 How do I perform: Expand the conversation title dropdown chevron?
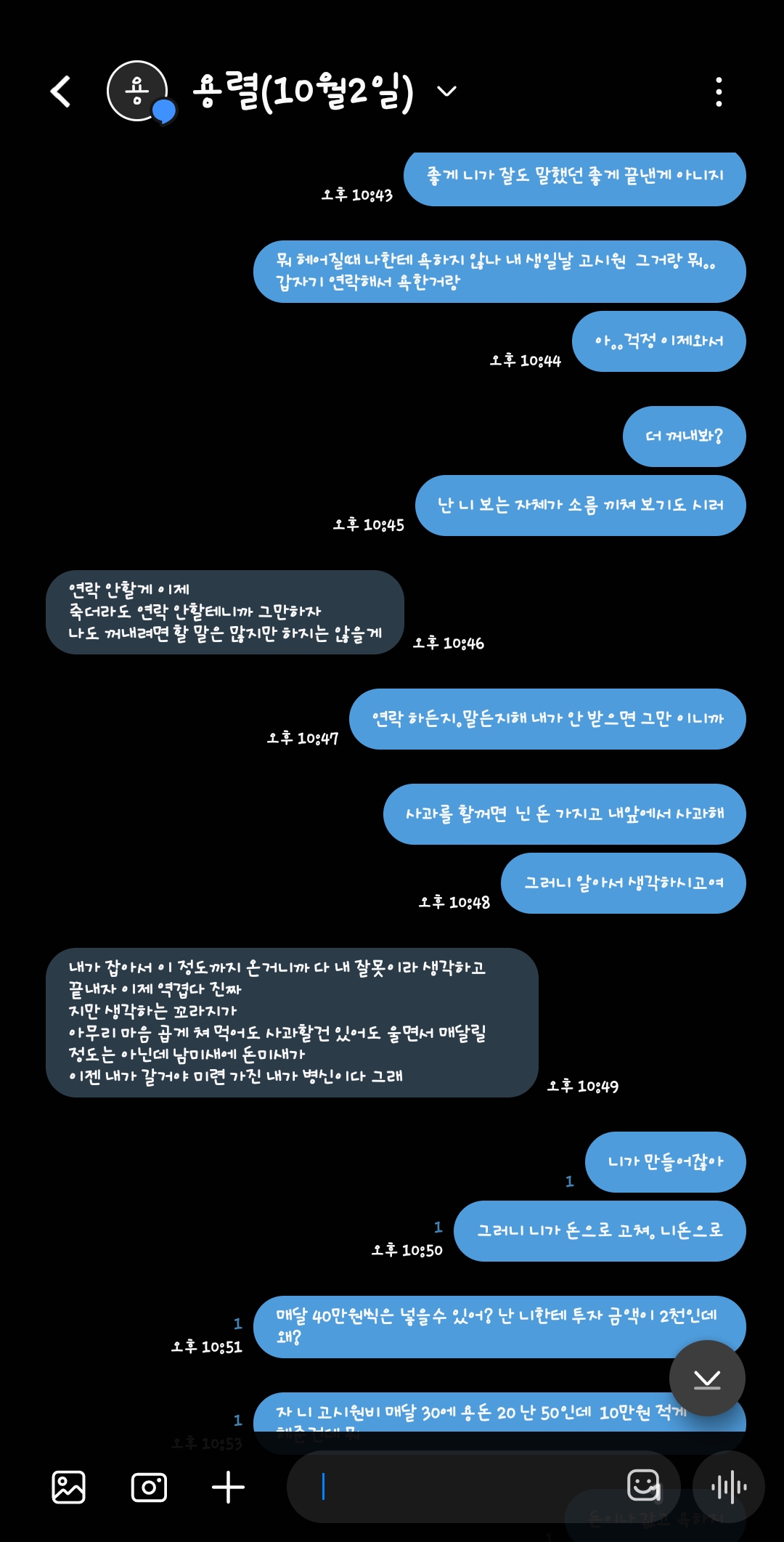(x=446, y=91)
